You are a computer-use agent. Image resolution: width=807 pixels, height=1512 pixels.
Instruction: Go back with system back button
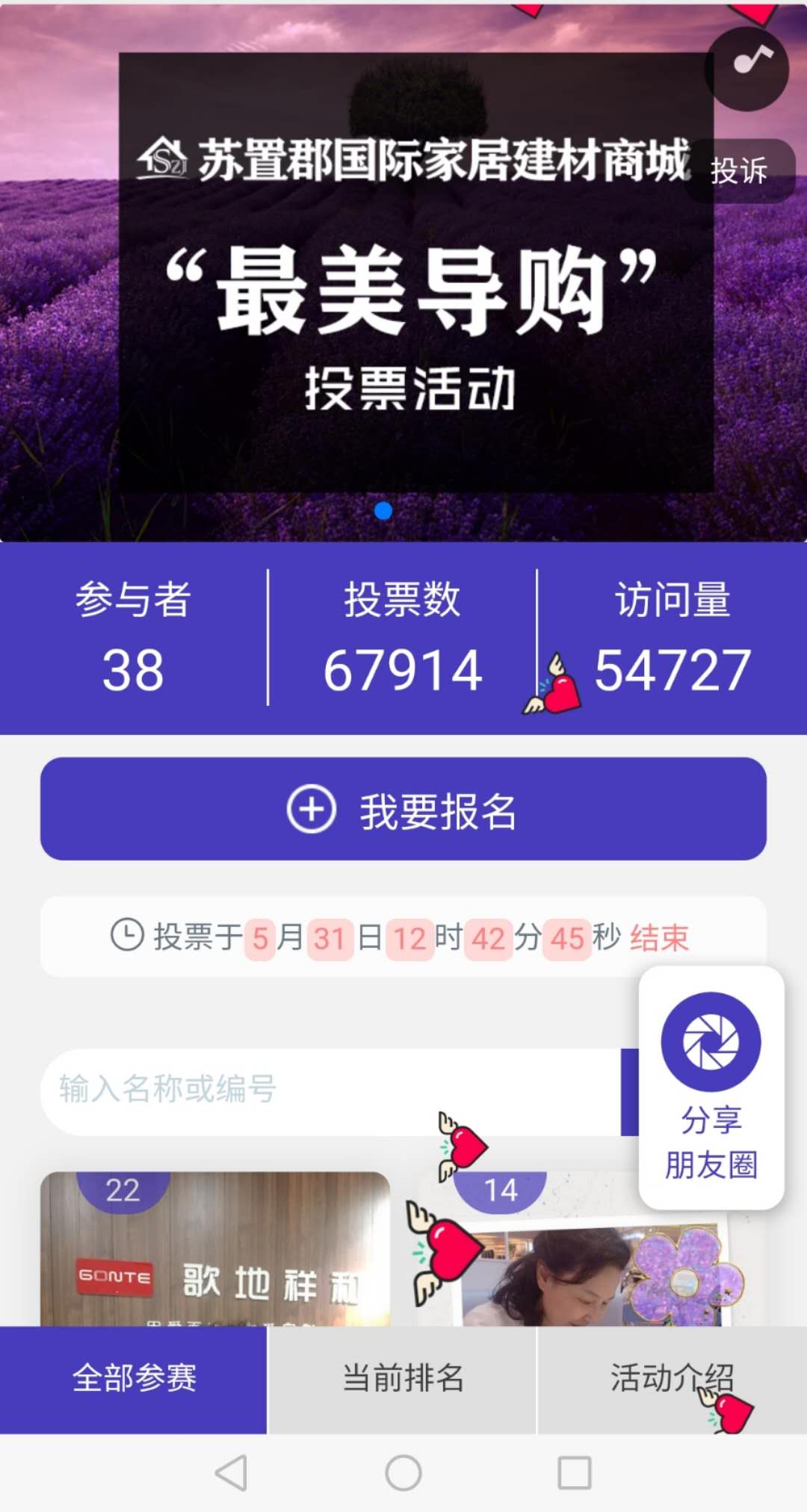[231, 1473]
